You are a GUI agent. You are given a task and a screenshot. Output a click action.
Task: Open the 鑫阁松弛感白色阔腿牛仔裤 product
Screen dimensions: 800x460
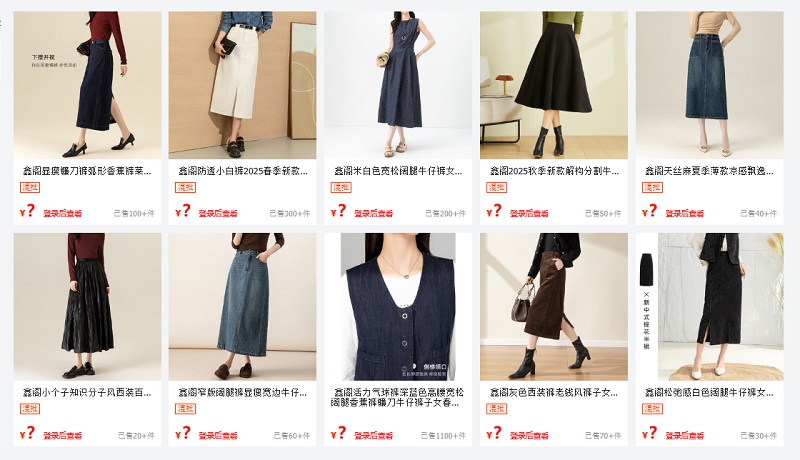709,393
